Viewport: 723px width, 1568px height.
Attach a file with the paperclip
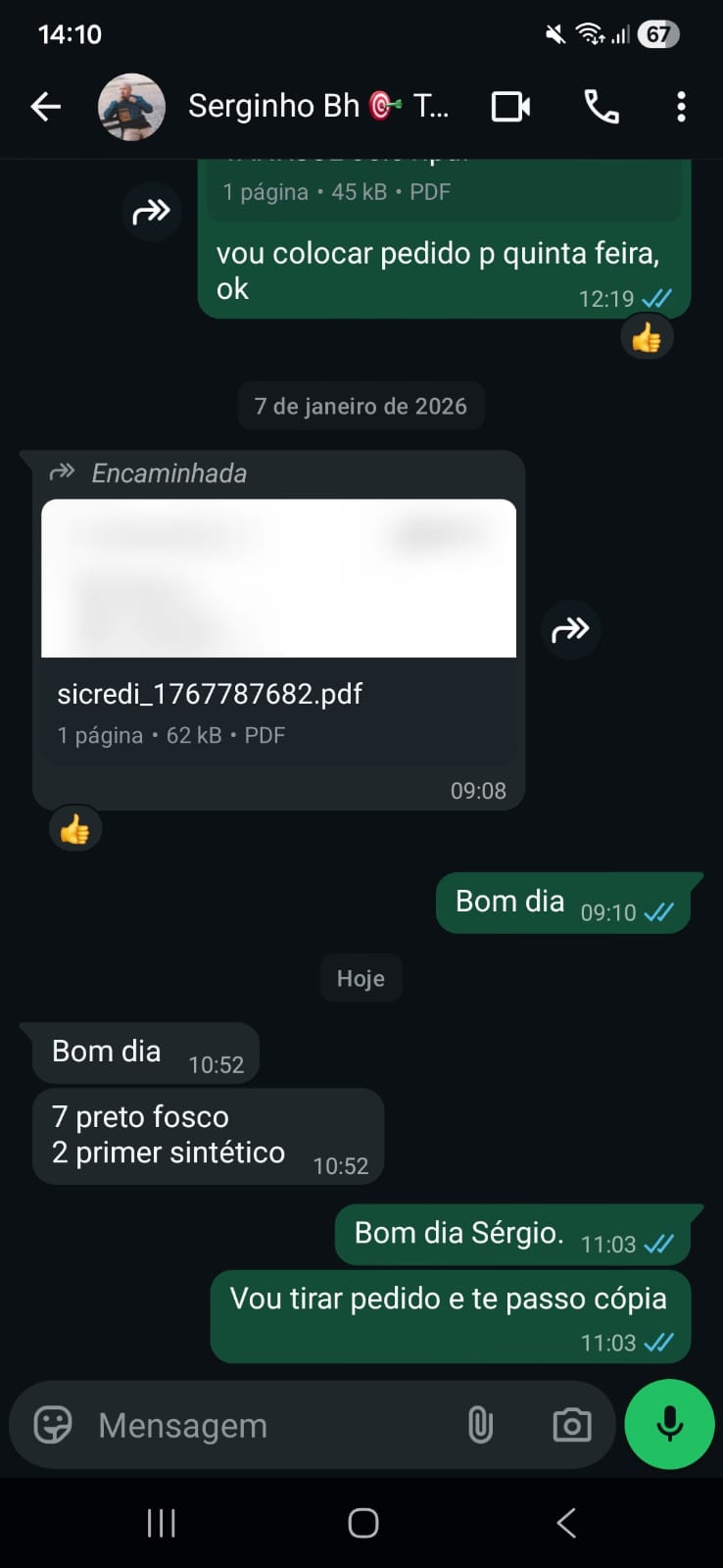[480, 1424]
